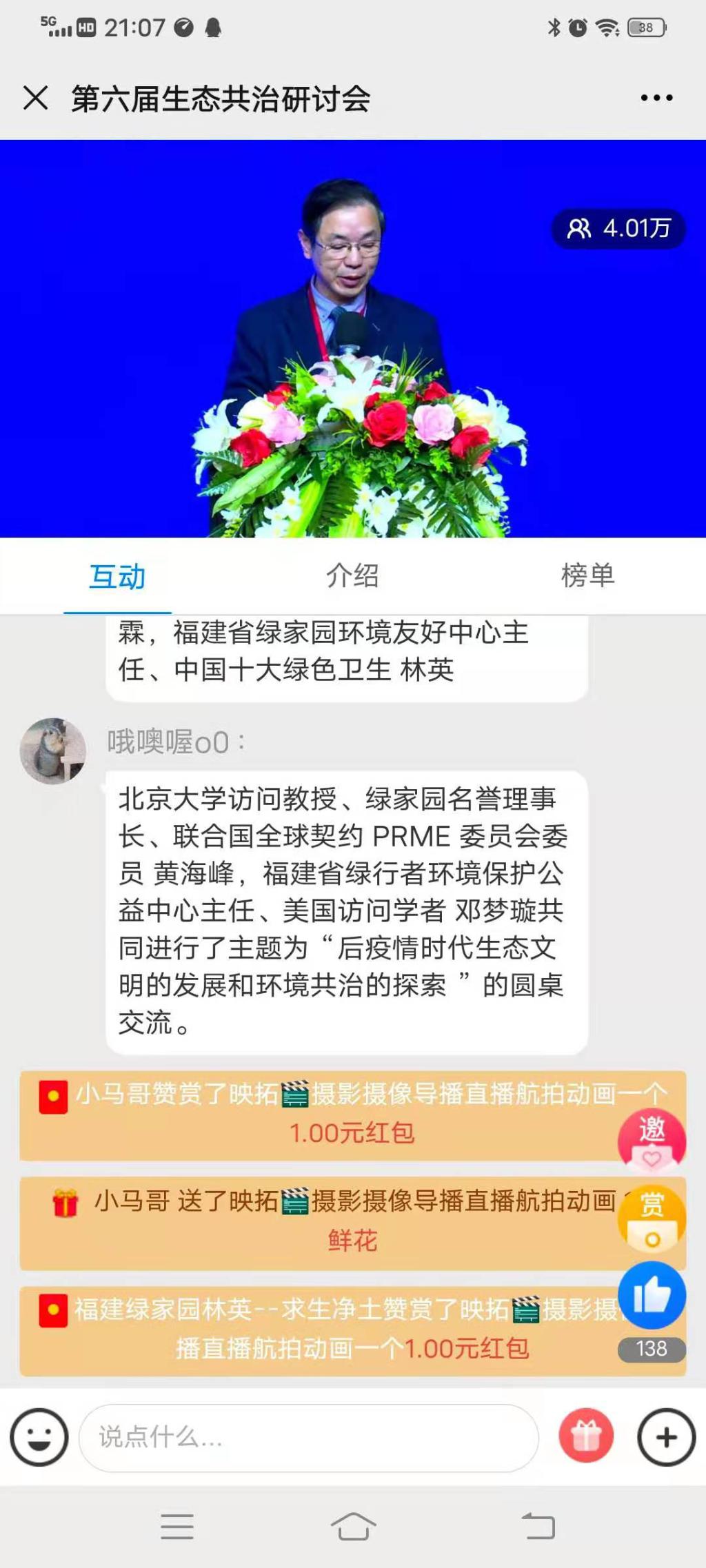Switch to the 榜单 tab
Viewport: 706px width, 1568px height.
pyautogui.click(x=587, y=576)
